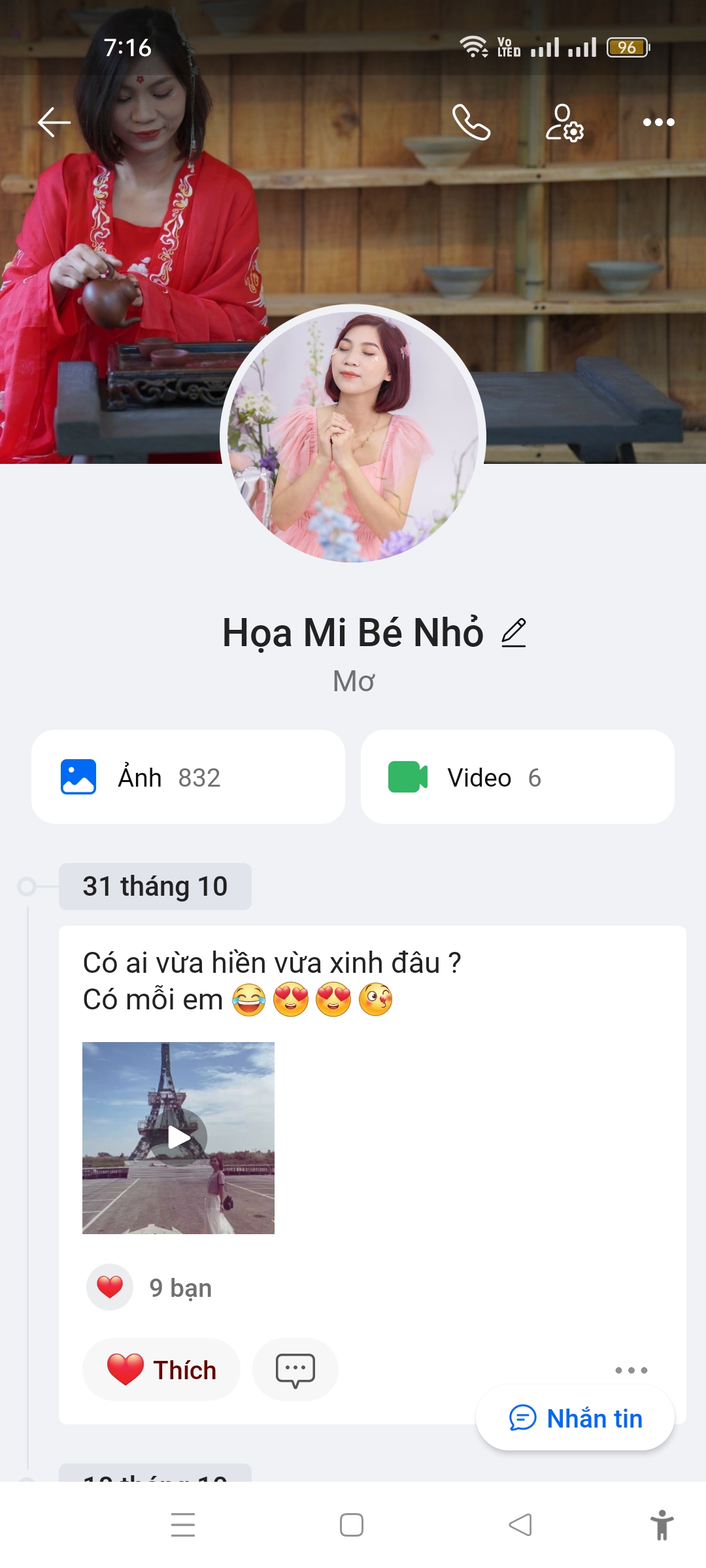Open the profile name Họa Mi Bé Nhỏ
This screenshot has height=1568, width=706.
352,632
